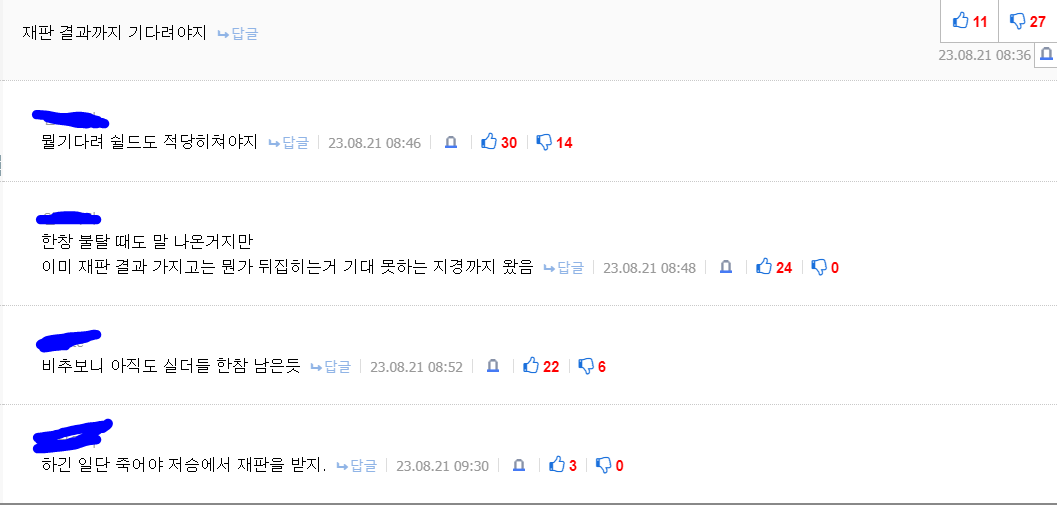Screen dimensions: 1057x505
Task: Upvote the comment '재판 결과까지 기다려야지'
Action: click(970, 21)
